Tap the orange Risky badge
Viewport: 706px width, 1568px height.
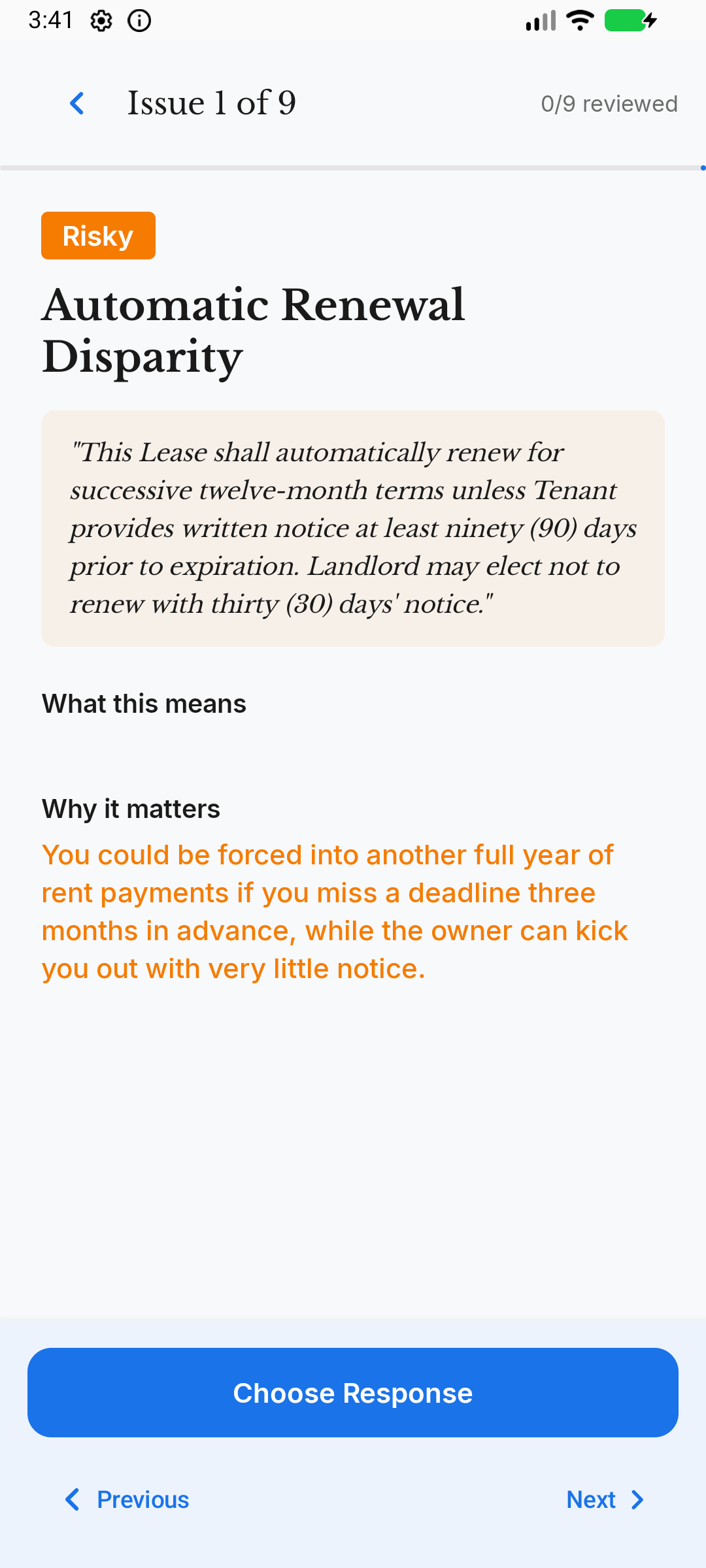click(x=98, y=235)
